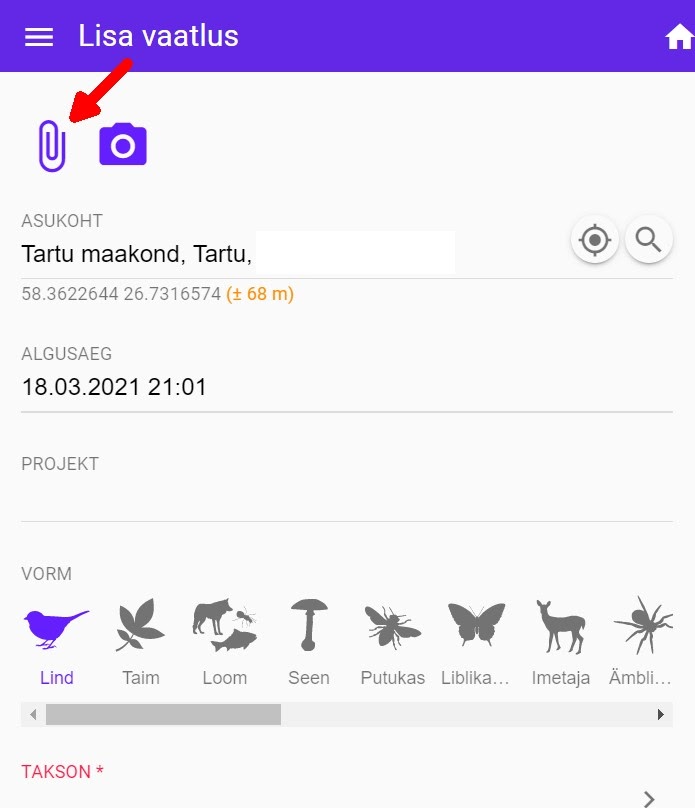
Task: Search for a location
Action: pyautogui.click(x=649, y=240)
